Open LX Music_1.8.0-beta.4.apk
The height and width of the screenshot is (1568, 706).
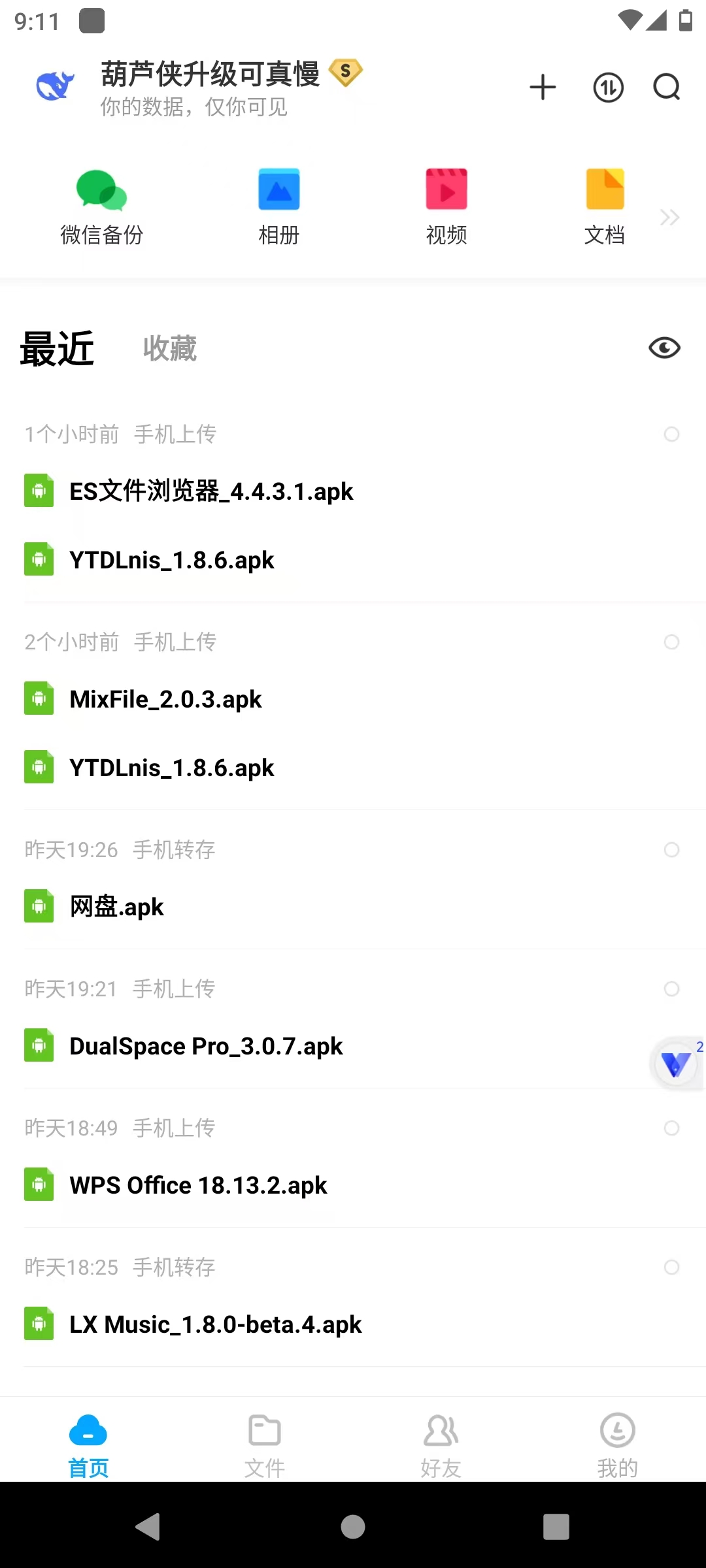tap(215, 1324)
